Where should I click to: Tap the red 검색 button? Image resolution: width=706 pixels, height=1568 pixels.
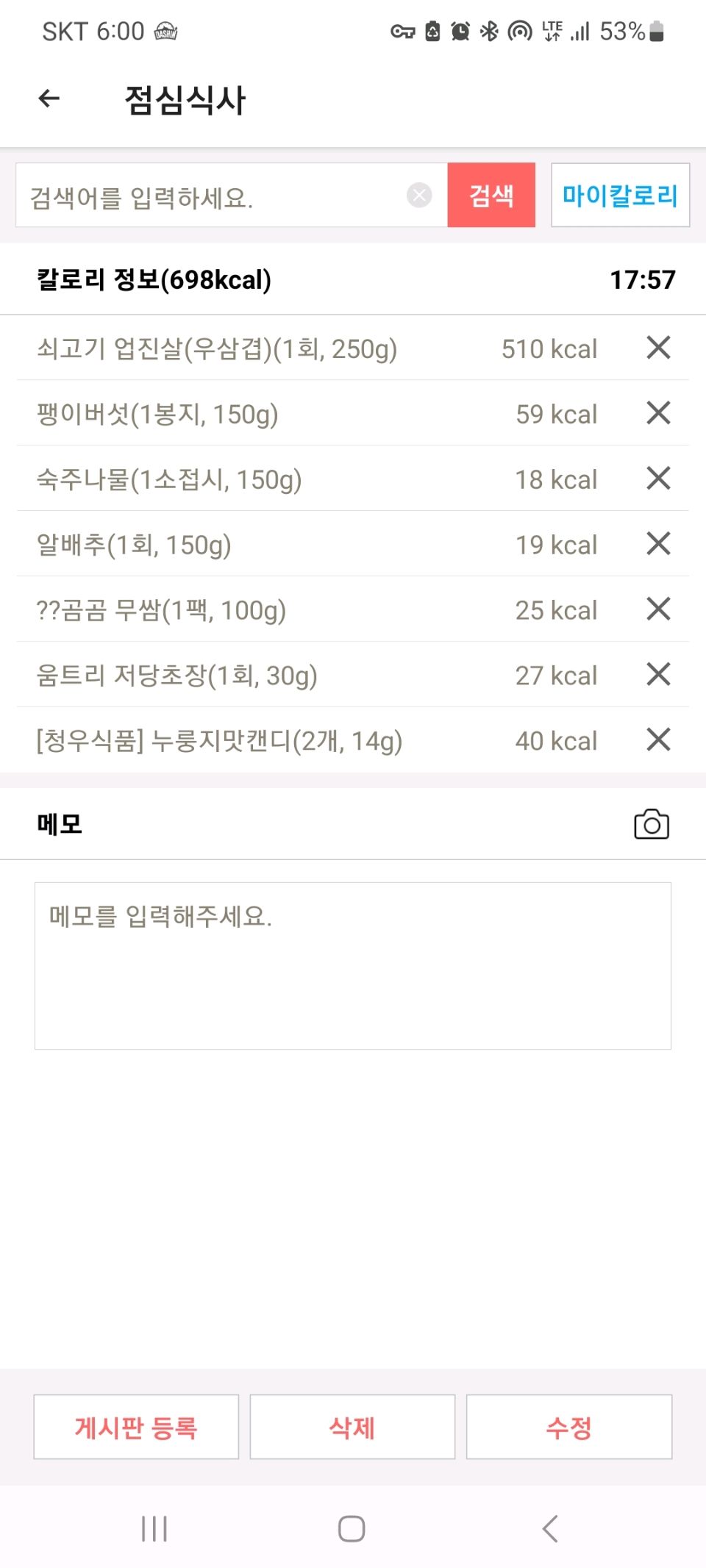tap(491, 196)
